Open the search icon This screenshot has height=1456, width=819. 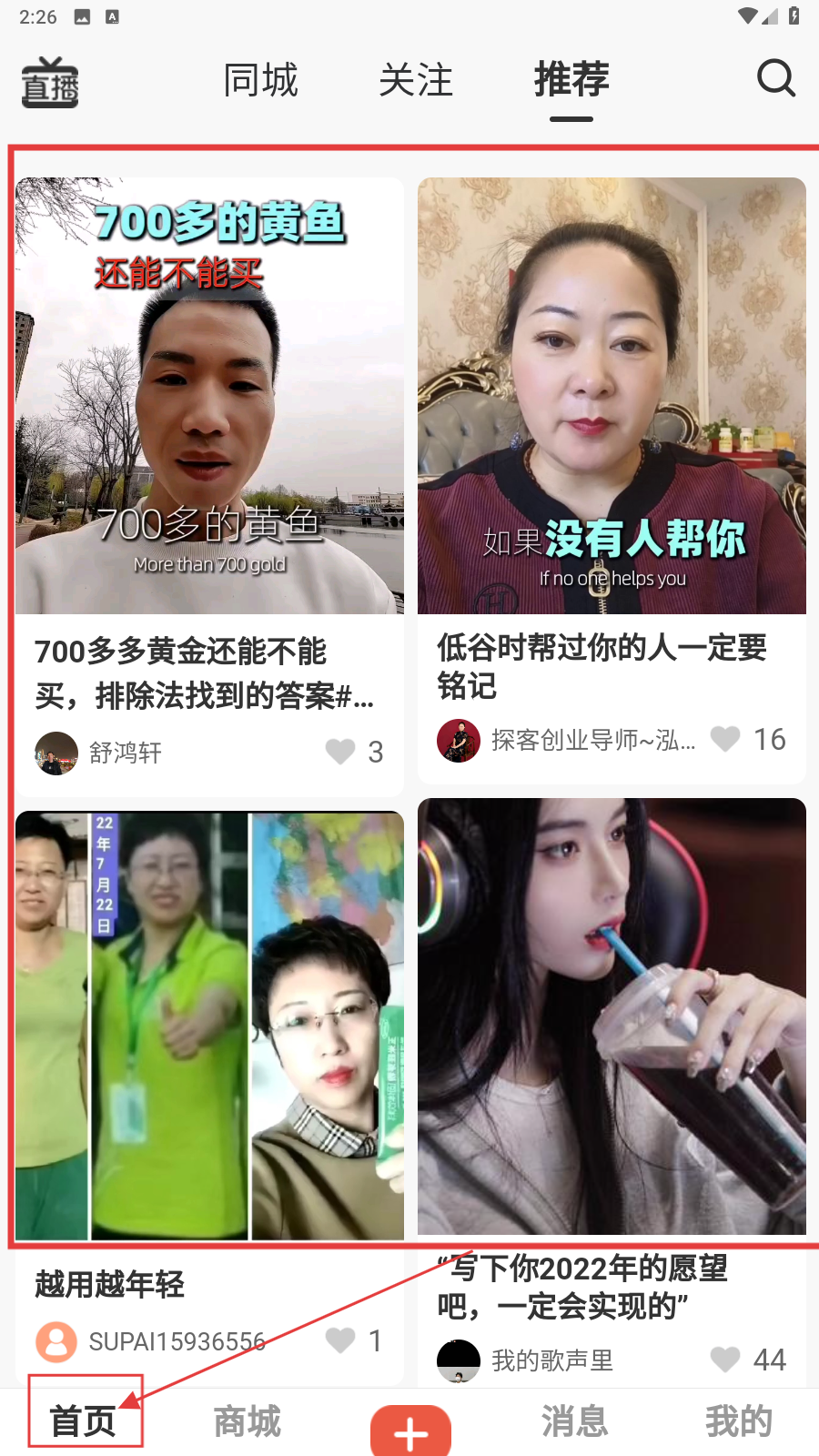click(775, 79)
